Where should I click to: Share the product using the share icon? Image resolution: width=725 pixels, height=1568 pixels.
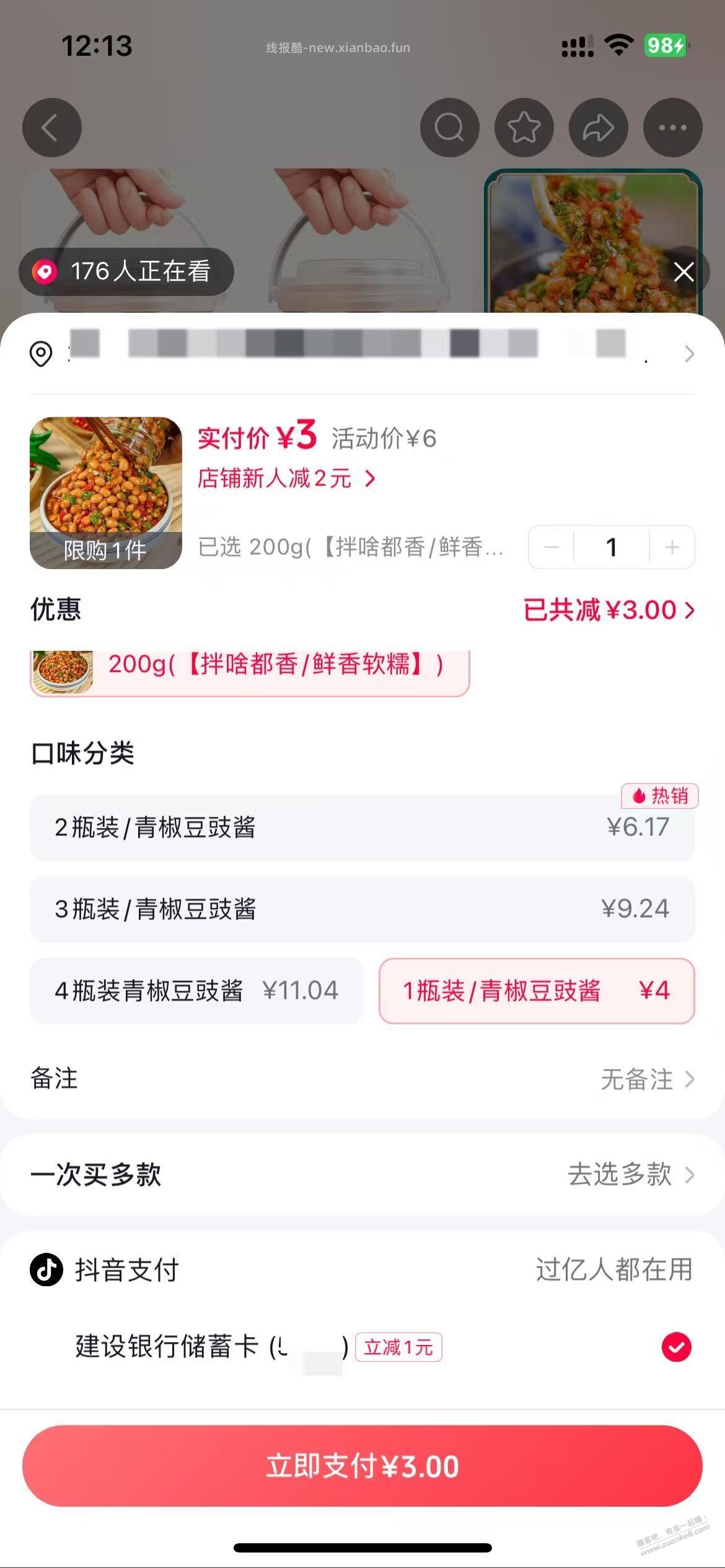click(598, 127)
